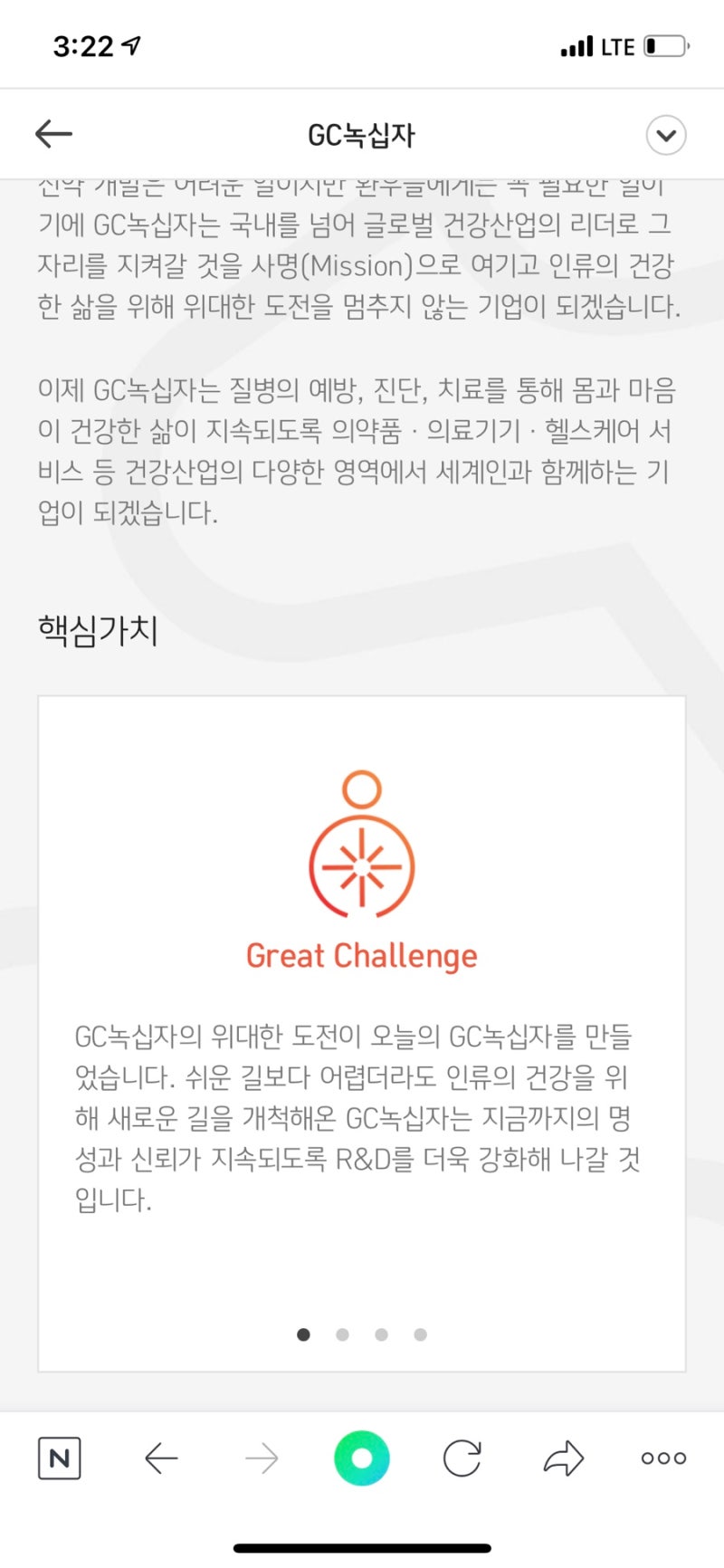Image resolution: width=724 pixels, height=1568 pixels.
Task: Tap the green circle button in the toolbar
Action: [x=362, y=1458]
